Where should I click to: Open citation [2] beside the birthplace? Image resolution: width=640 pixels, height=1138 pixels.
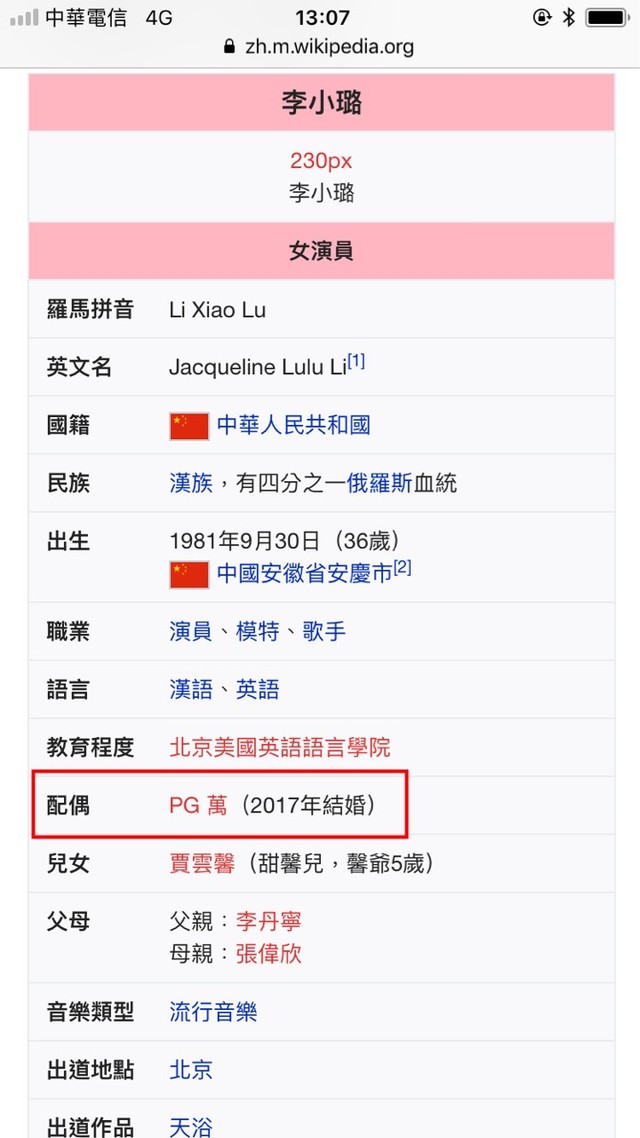coord(402,568)
